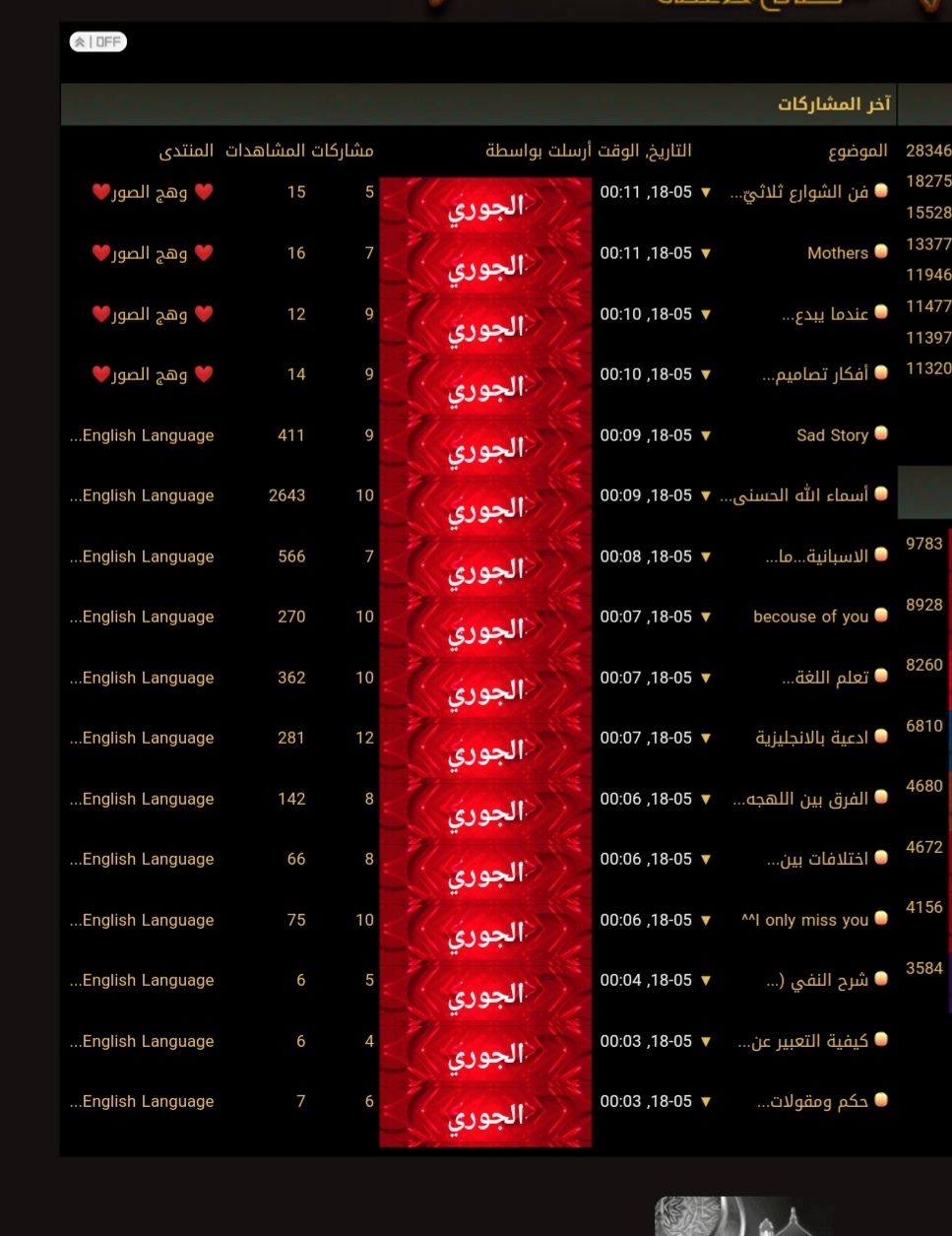This screenshot has height=1236, width=952.
Task: Open topic 'الفرق بين اللهجه'
Action: pos(800,799)
